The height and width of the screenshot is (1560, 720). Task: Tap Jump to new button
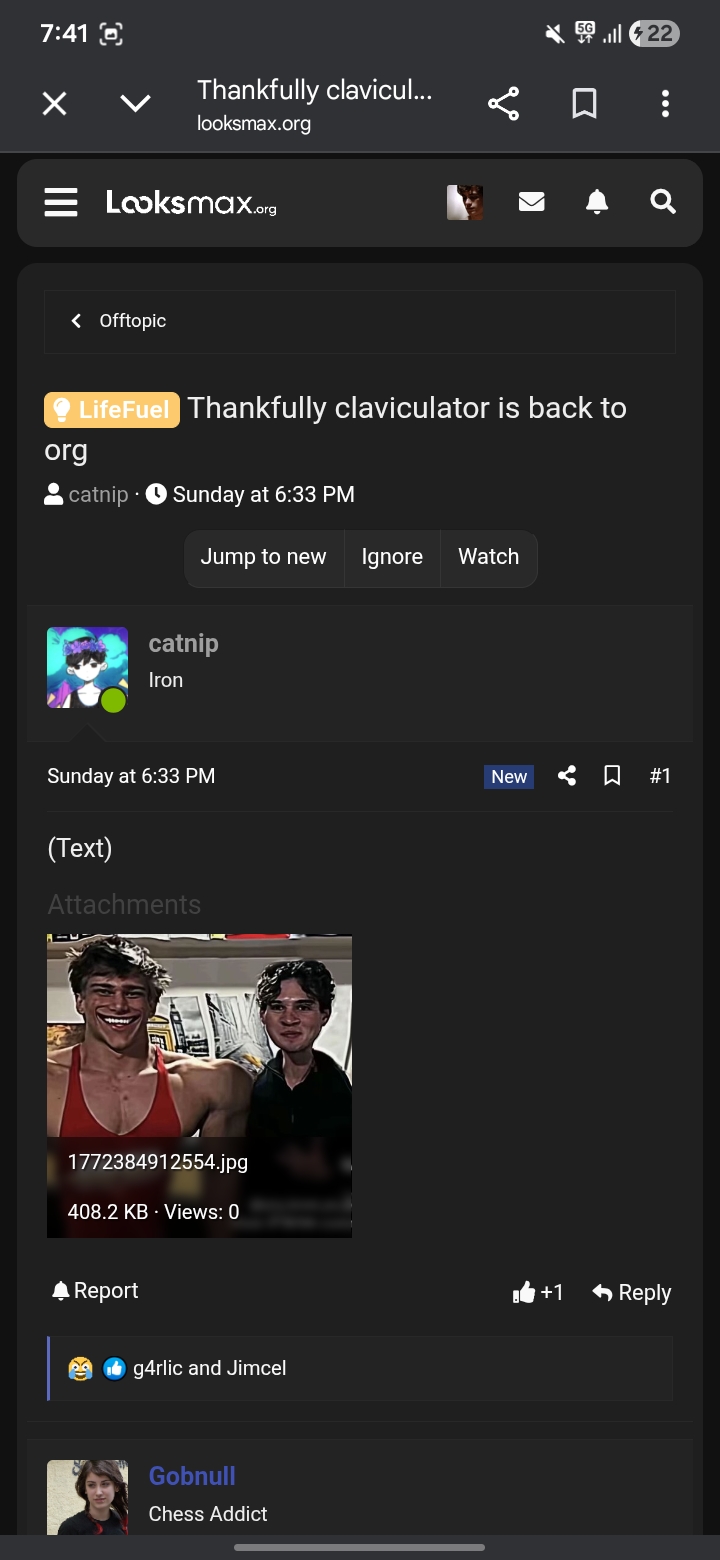tap(263, 557)
